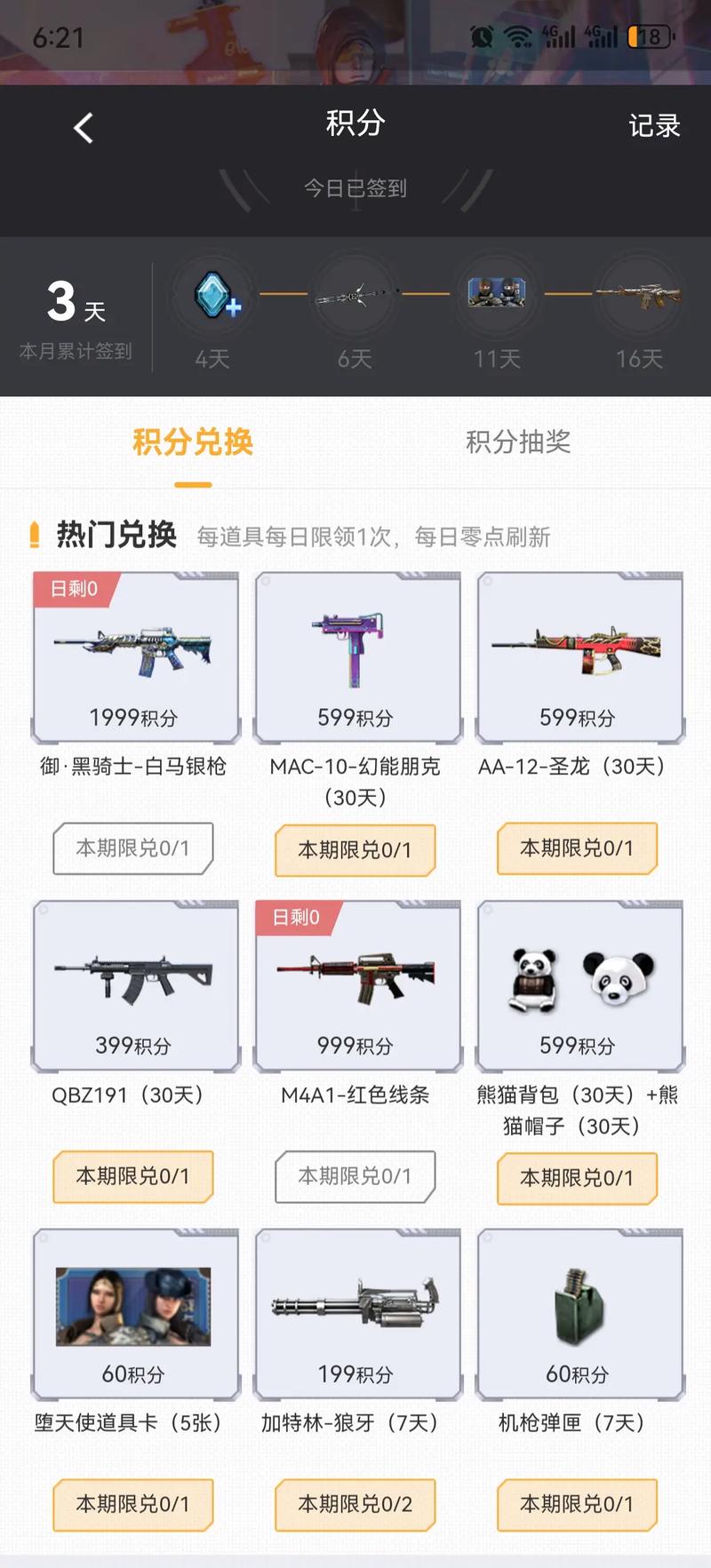Tap the orange alert icon beside 热门兑换
711x1568 pixels.
coord(36,533)
